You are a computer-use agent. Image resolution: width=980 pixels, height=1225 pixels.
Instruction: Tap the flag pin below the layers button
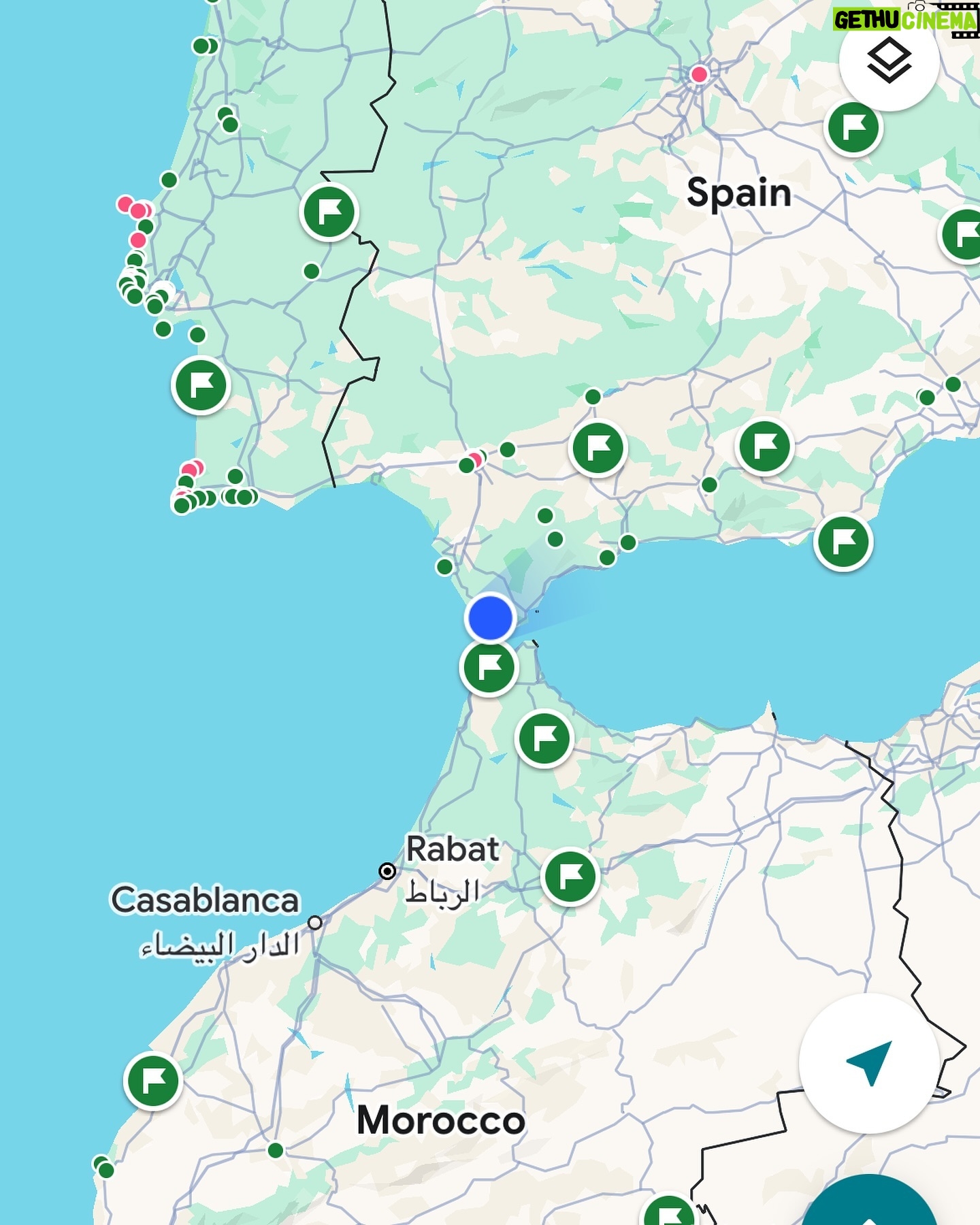tap(853, 128)
